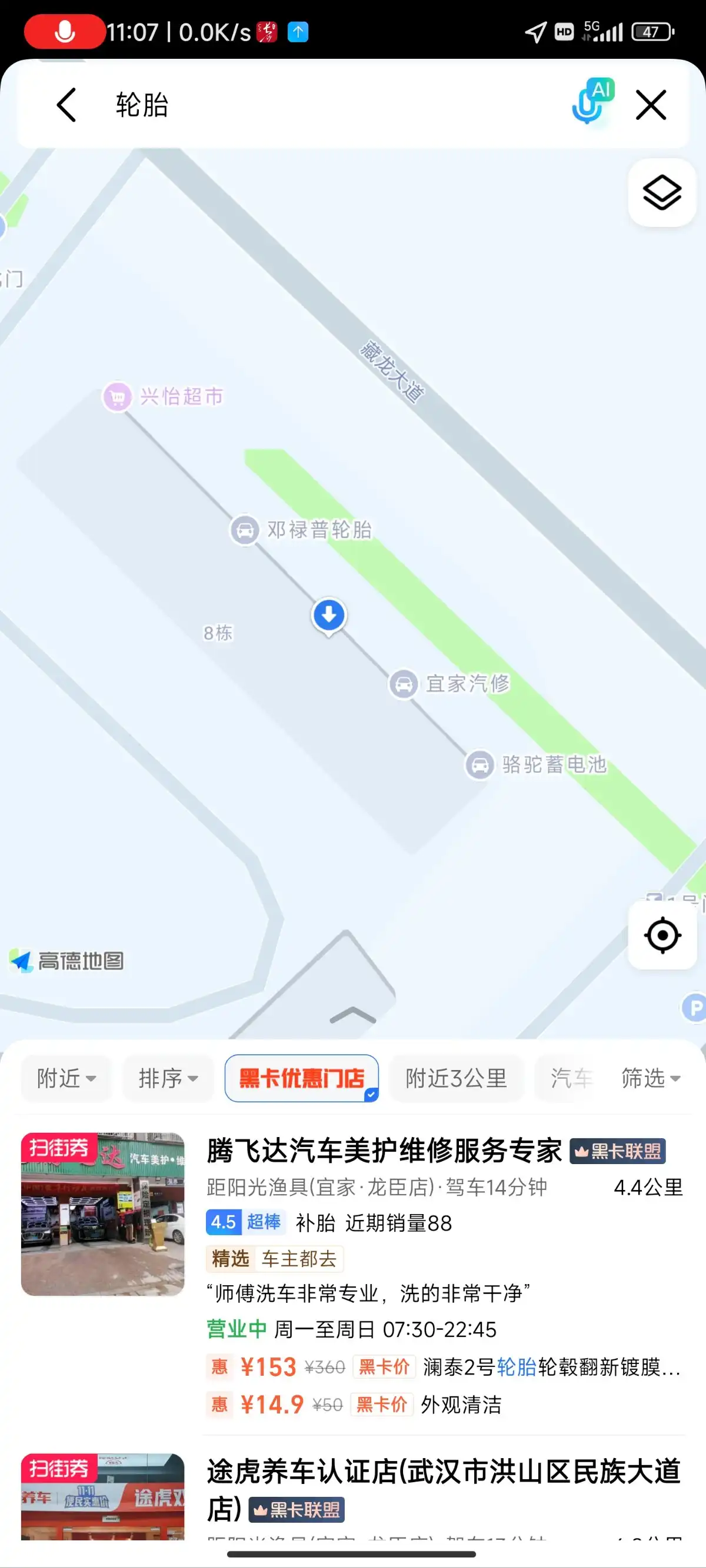Expand the results panel with the chevron handle
The height and width of the screenshot is (1568, 706).
click(x=352, y=1015)
